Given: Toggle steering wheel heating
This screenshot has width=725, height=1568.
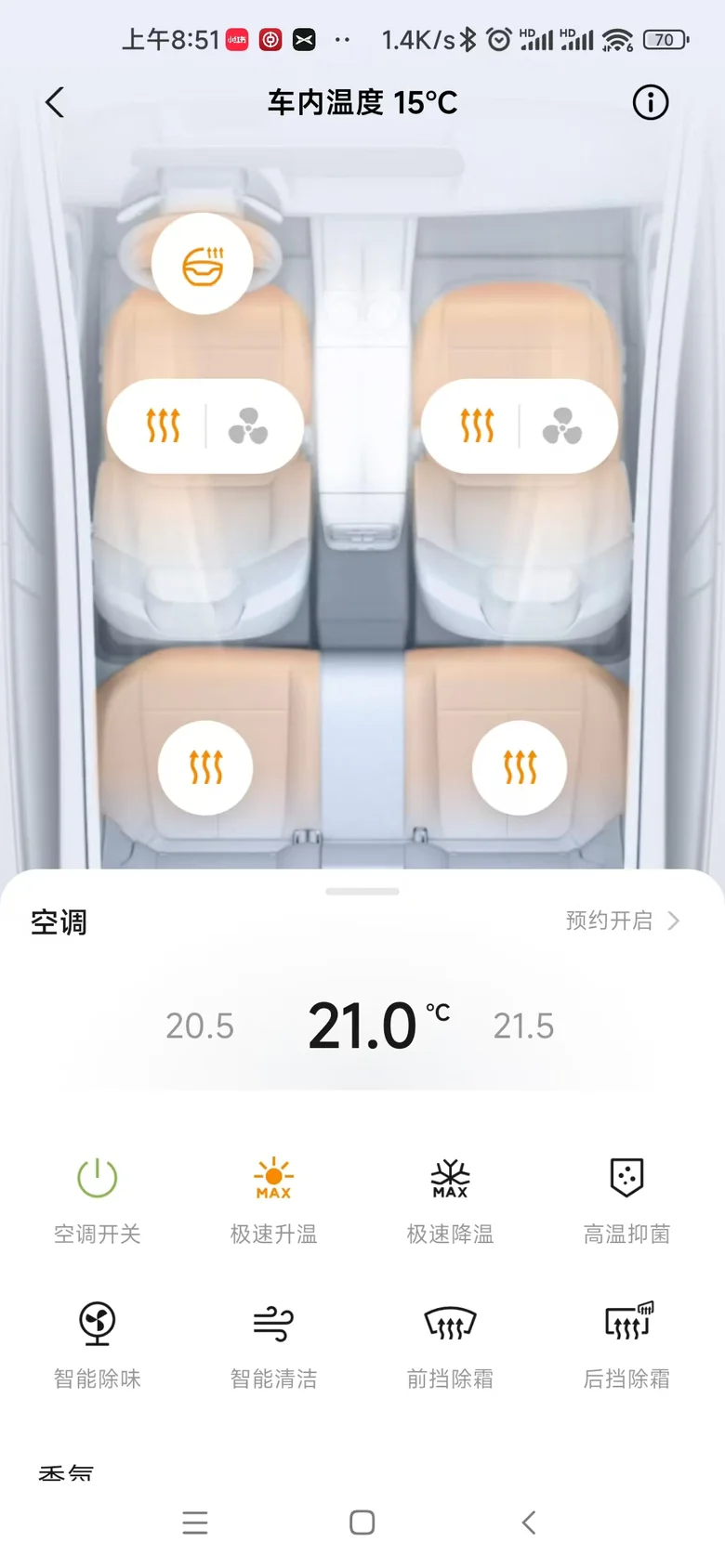Looking at the screenshot, I should pyautogui.click(x=203, y=264).
